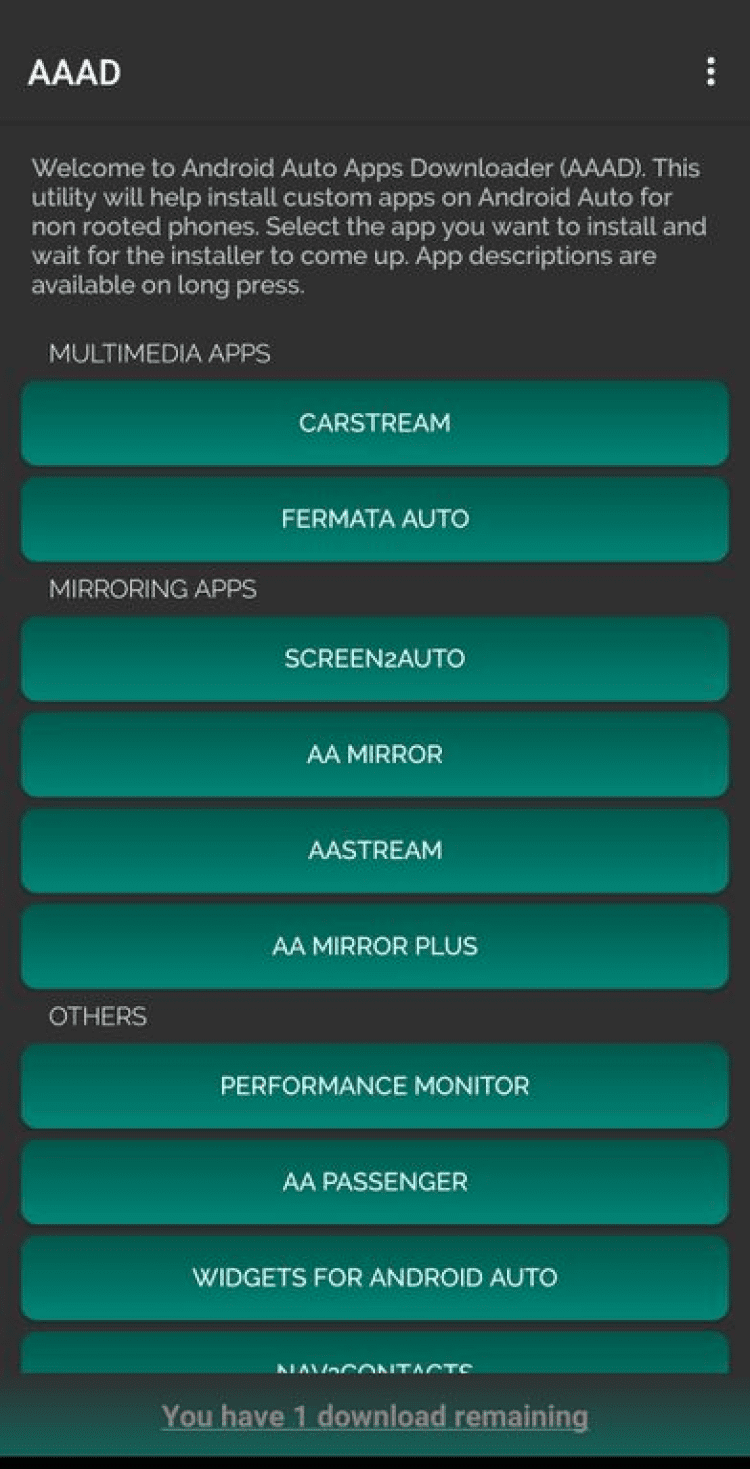
Task: Tap the Nav2Contacts button
Action: [375, 1355]
